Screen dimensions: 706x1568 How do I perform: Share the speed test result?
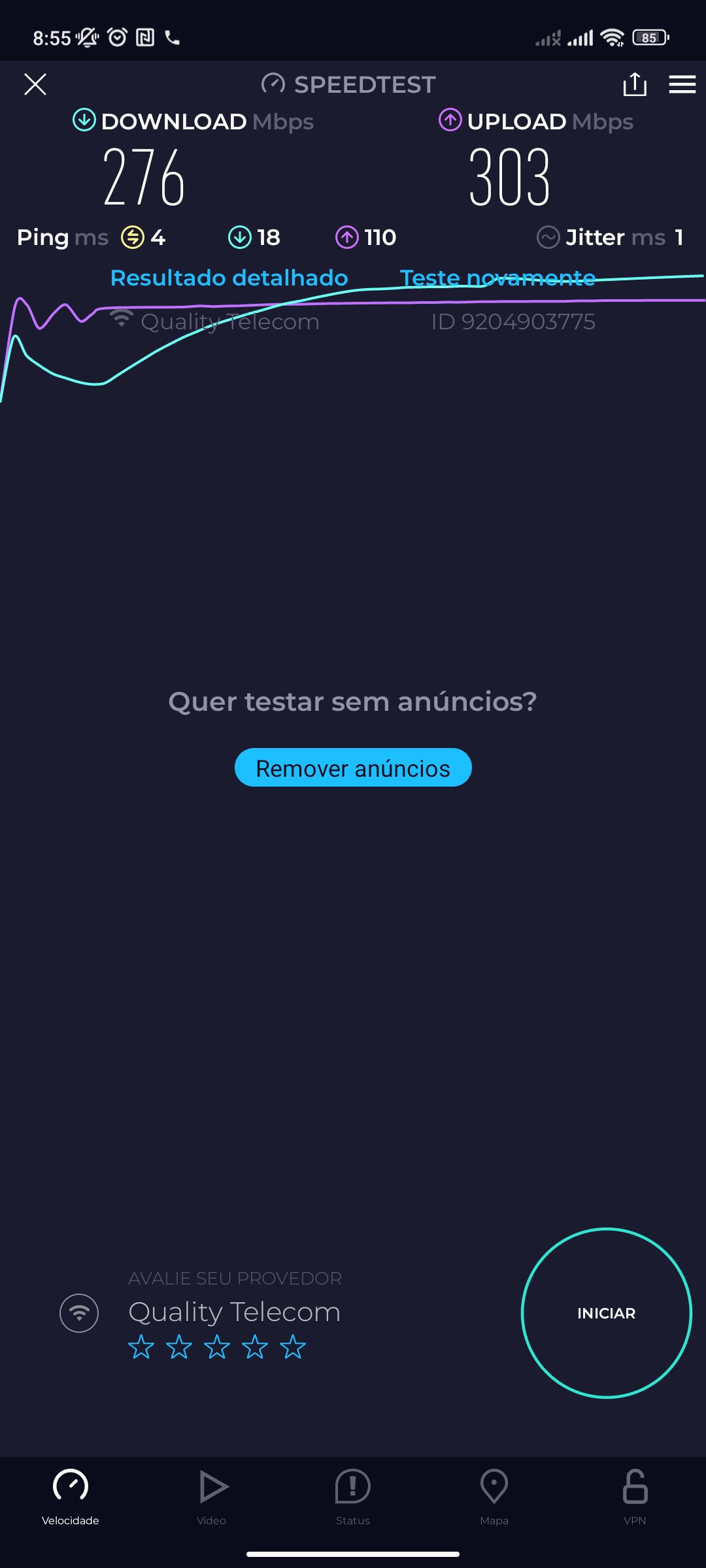[x=635, y=84]
